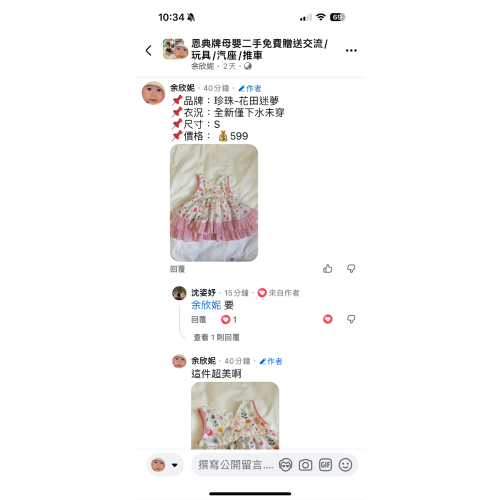Tap the 余欣妮 mention in 沈姿妤's comment
Viewport: 500px width, 500px height.
click(x=206, y=305)
